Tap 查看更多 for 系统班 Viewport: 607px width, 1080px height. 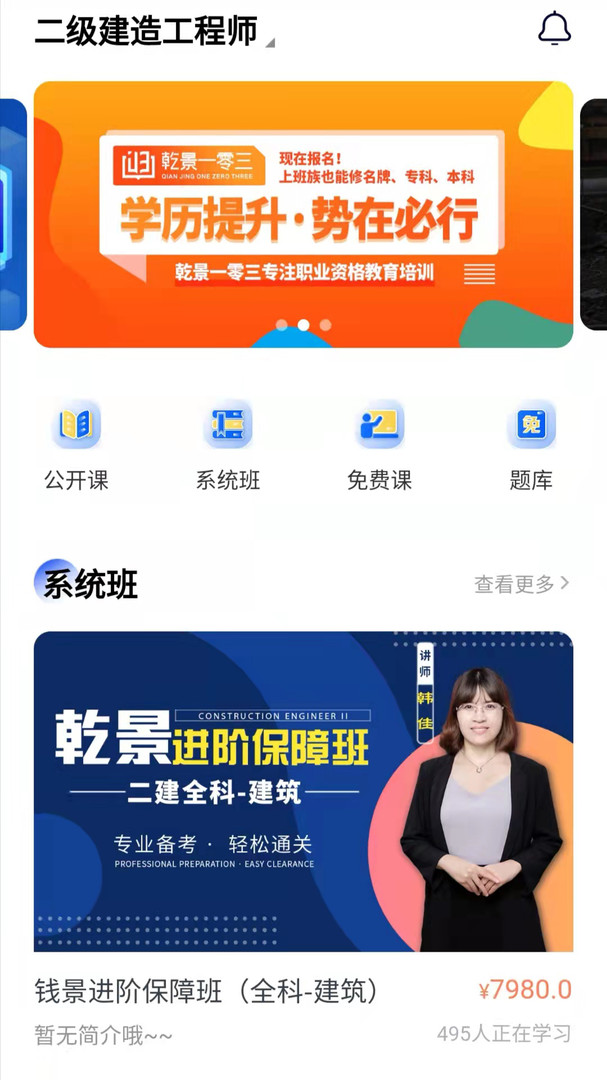[521, 584]
